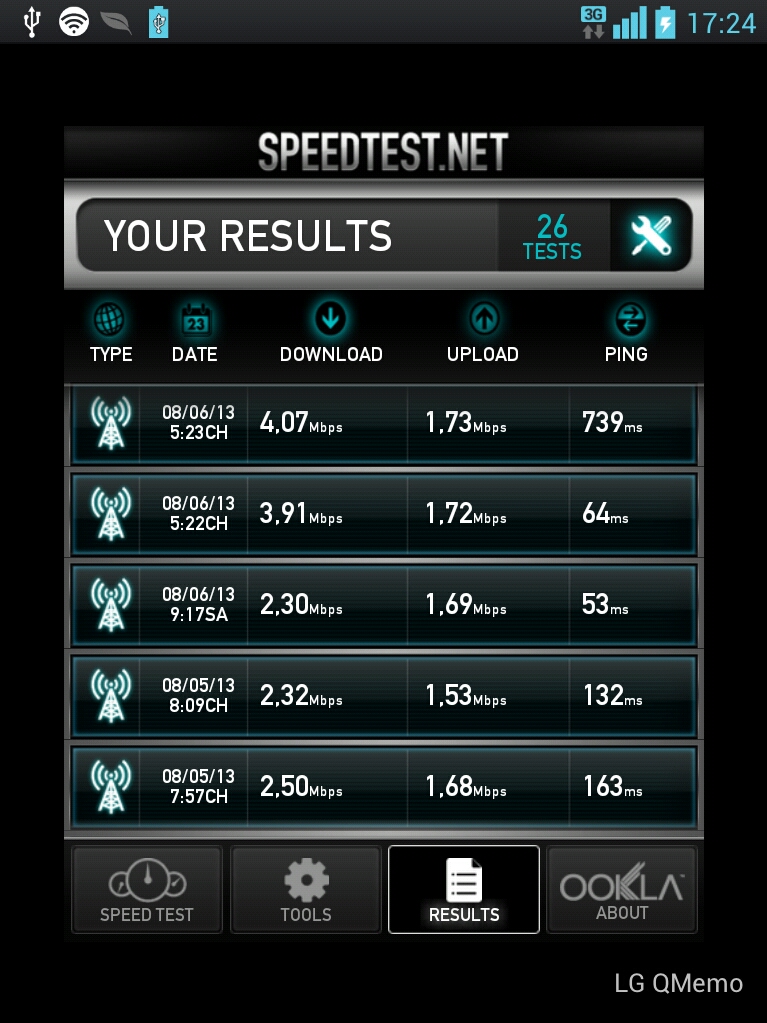Screen dimensions: 767x1023
Task: Sort results by Date column
Action: point(194,334)
